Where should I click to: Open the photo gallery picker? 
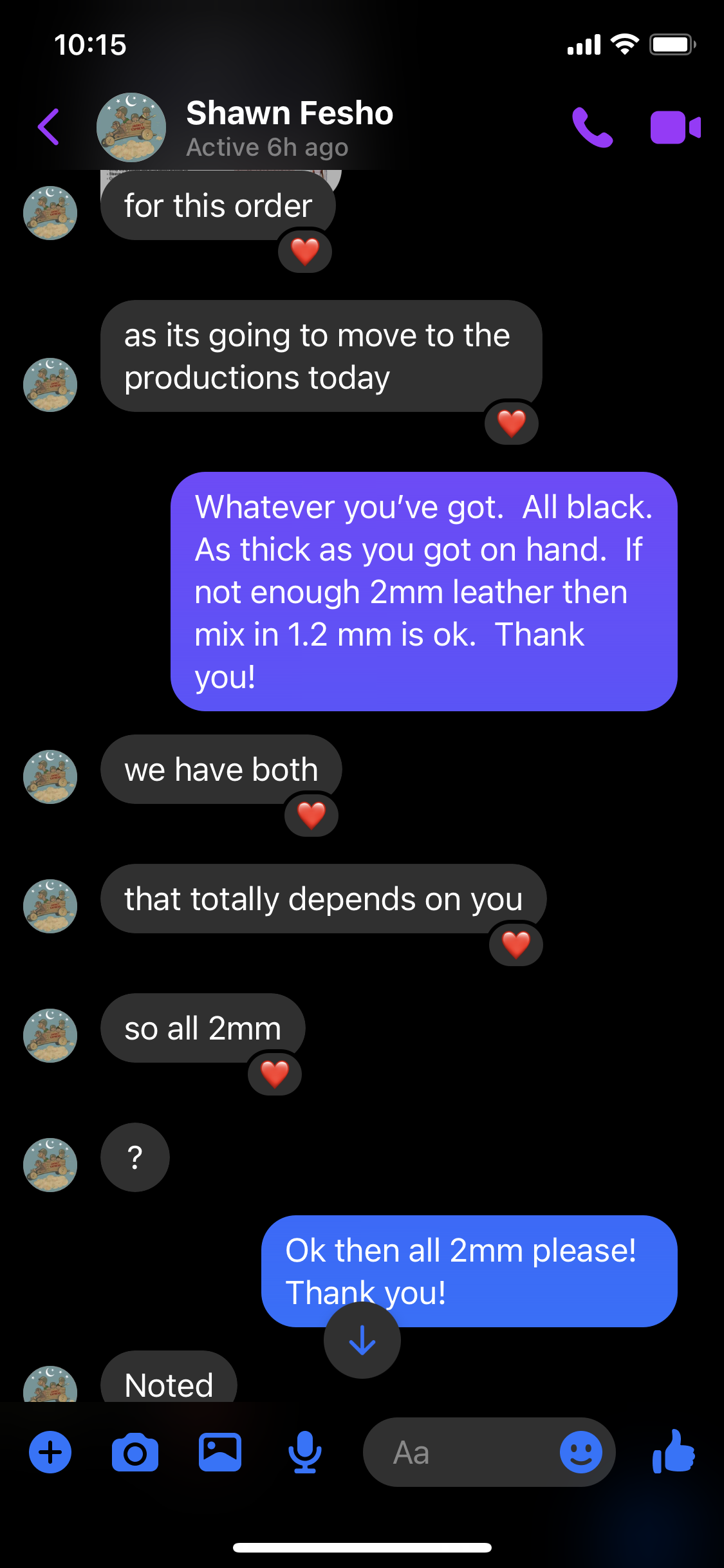click(x=220, y=1453)
